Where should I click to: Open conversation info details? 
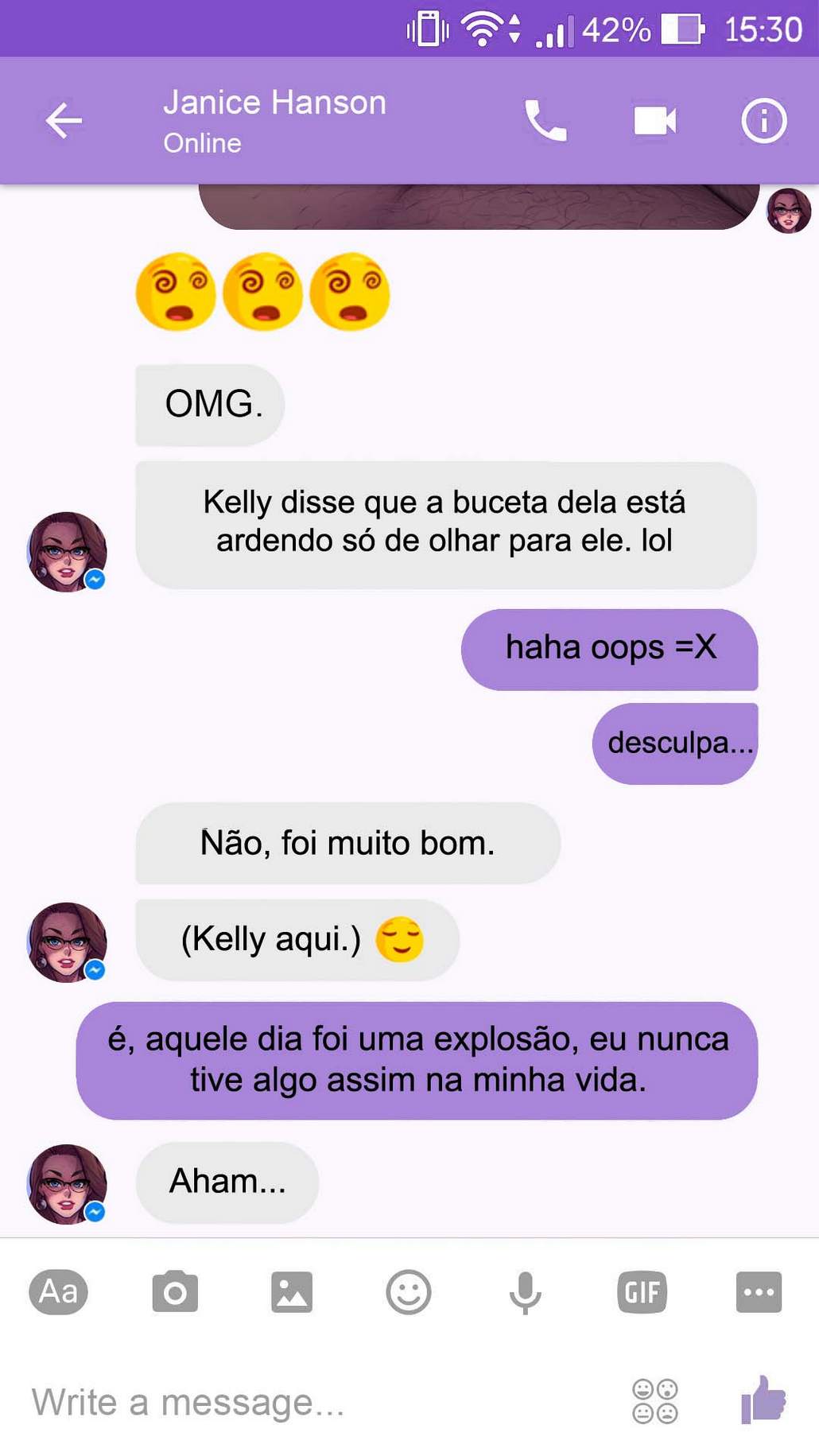tap(763, 121)
